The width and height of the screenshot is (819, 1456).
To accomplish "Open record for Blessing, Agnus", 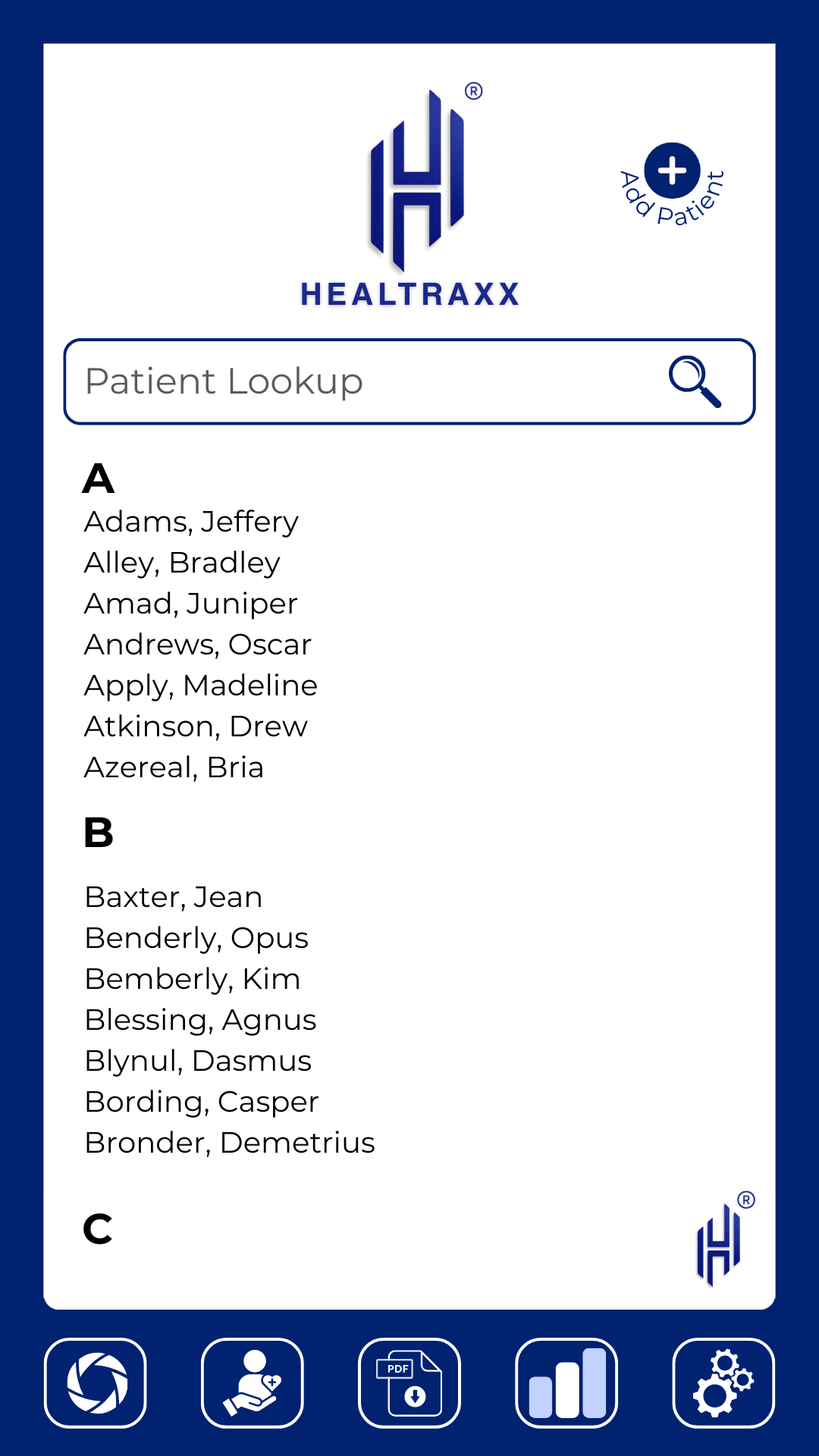I will (x=200, y=1020).
